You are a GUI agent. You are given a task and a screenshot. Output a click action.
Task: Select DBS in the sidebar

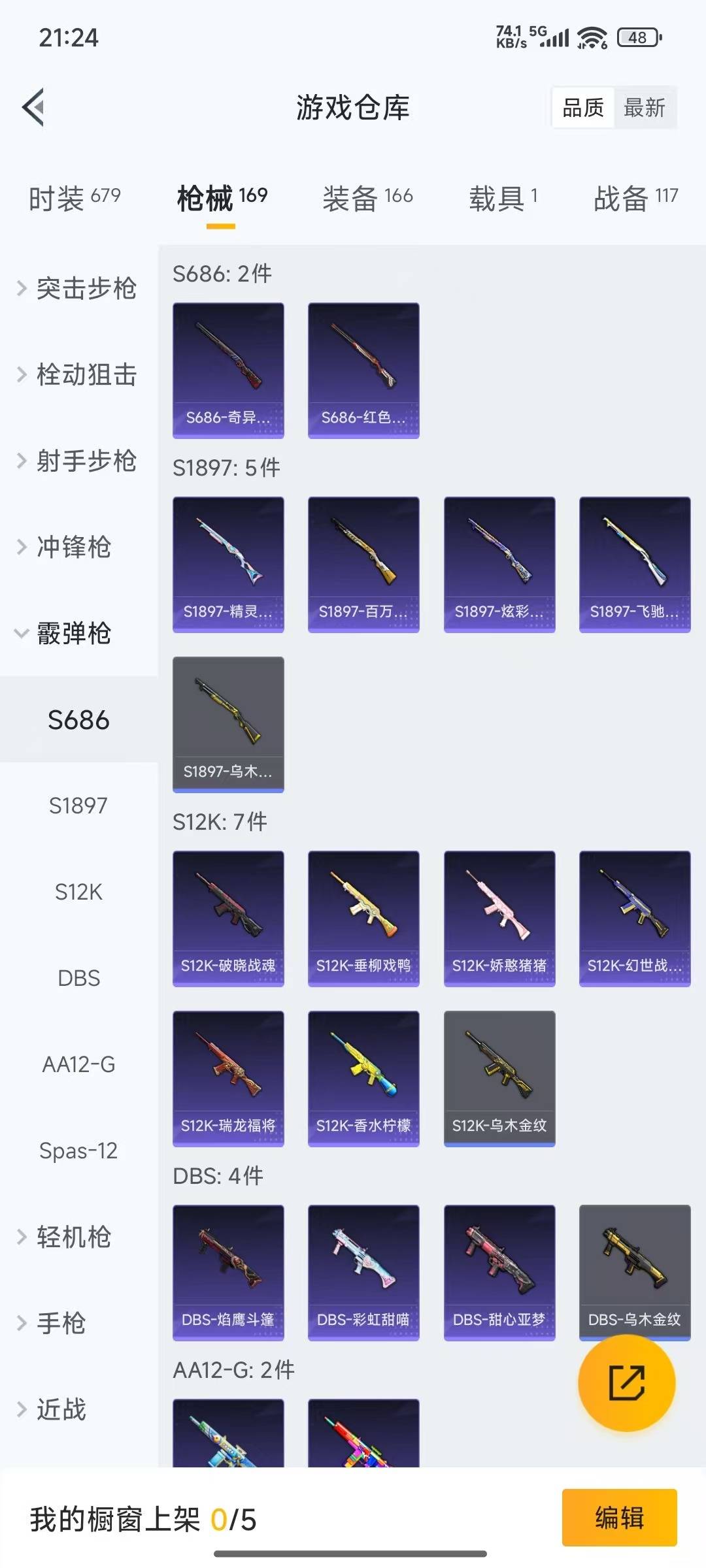pyautogui.click(x=78, y=978)
